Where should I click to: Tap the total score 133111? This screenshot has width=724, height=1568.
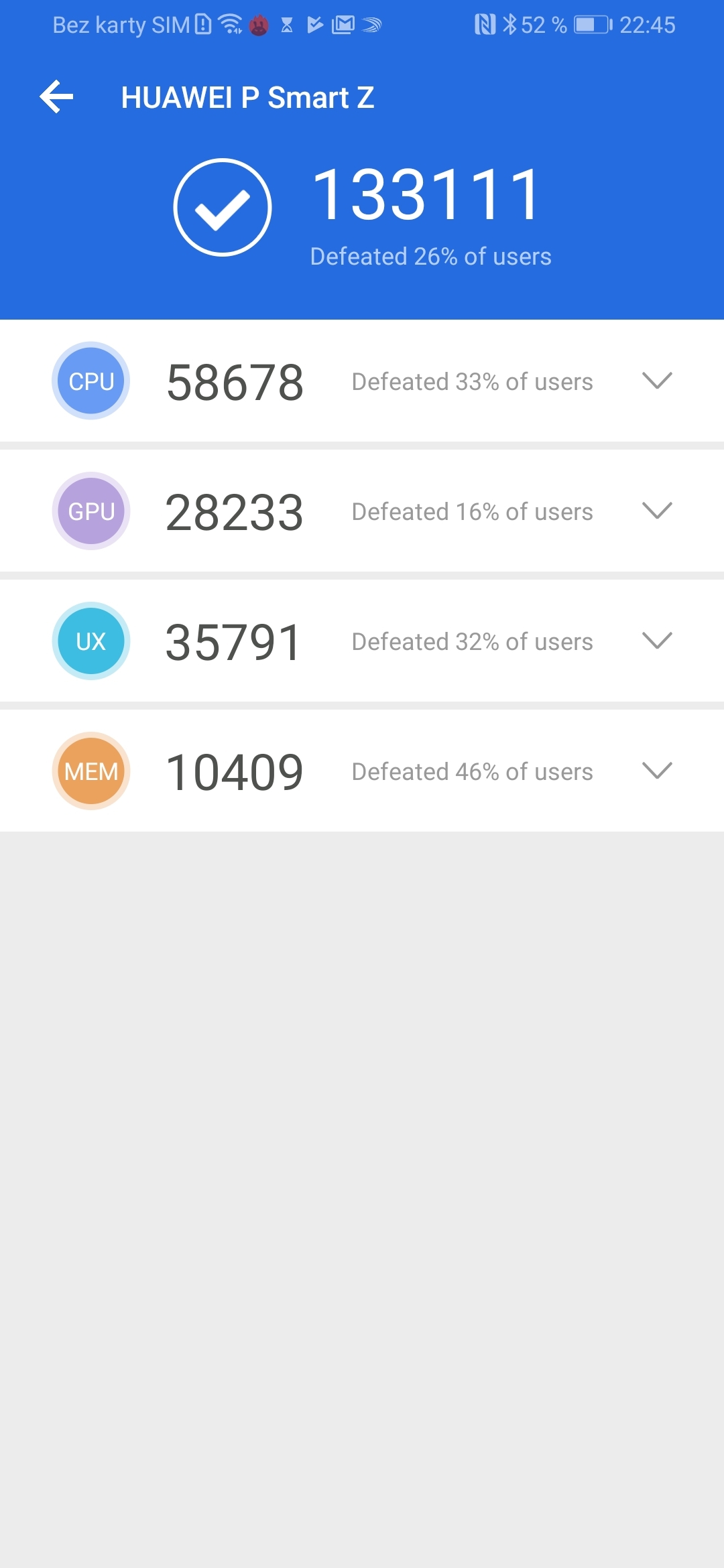coord(426,196)
